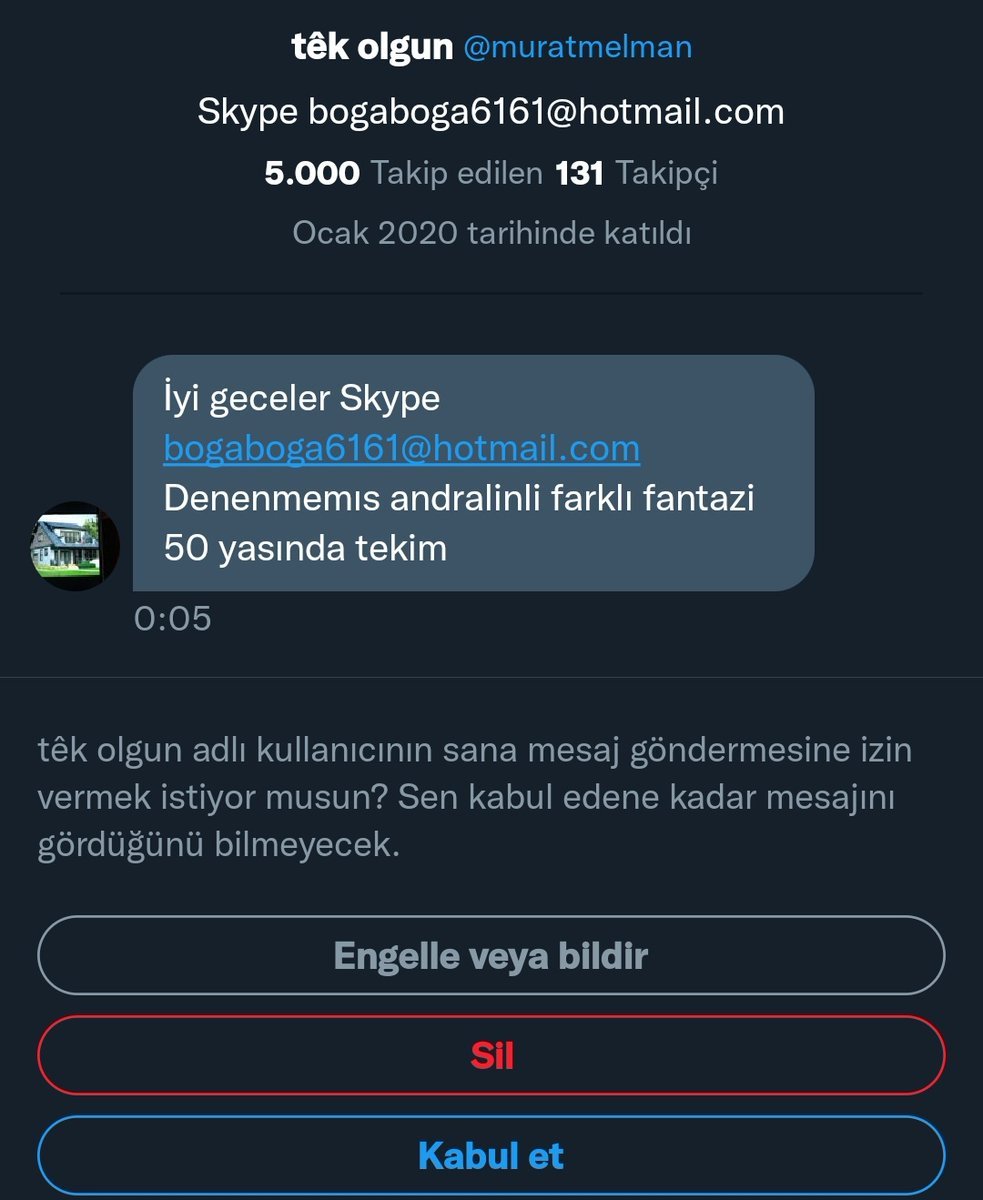Tap the Engelle veya bildir button
The height and width of the screenshot is (1200, 983).
coord(491,956)
